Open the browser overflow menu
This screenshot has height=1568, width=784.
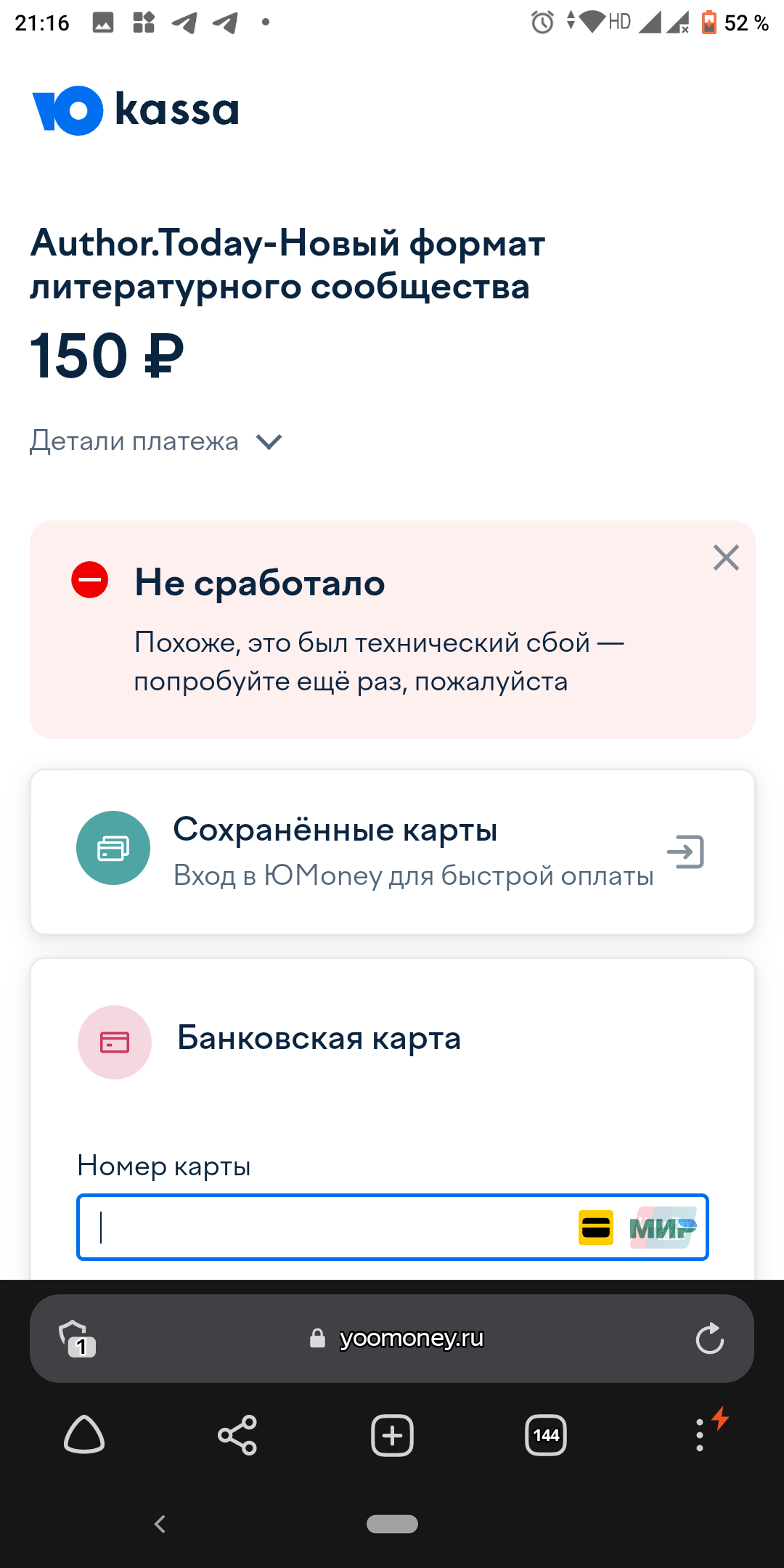tap(700, 1435)
